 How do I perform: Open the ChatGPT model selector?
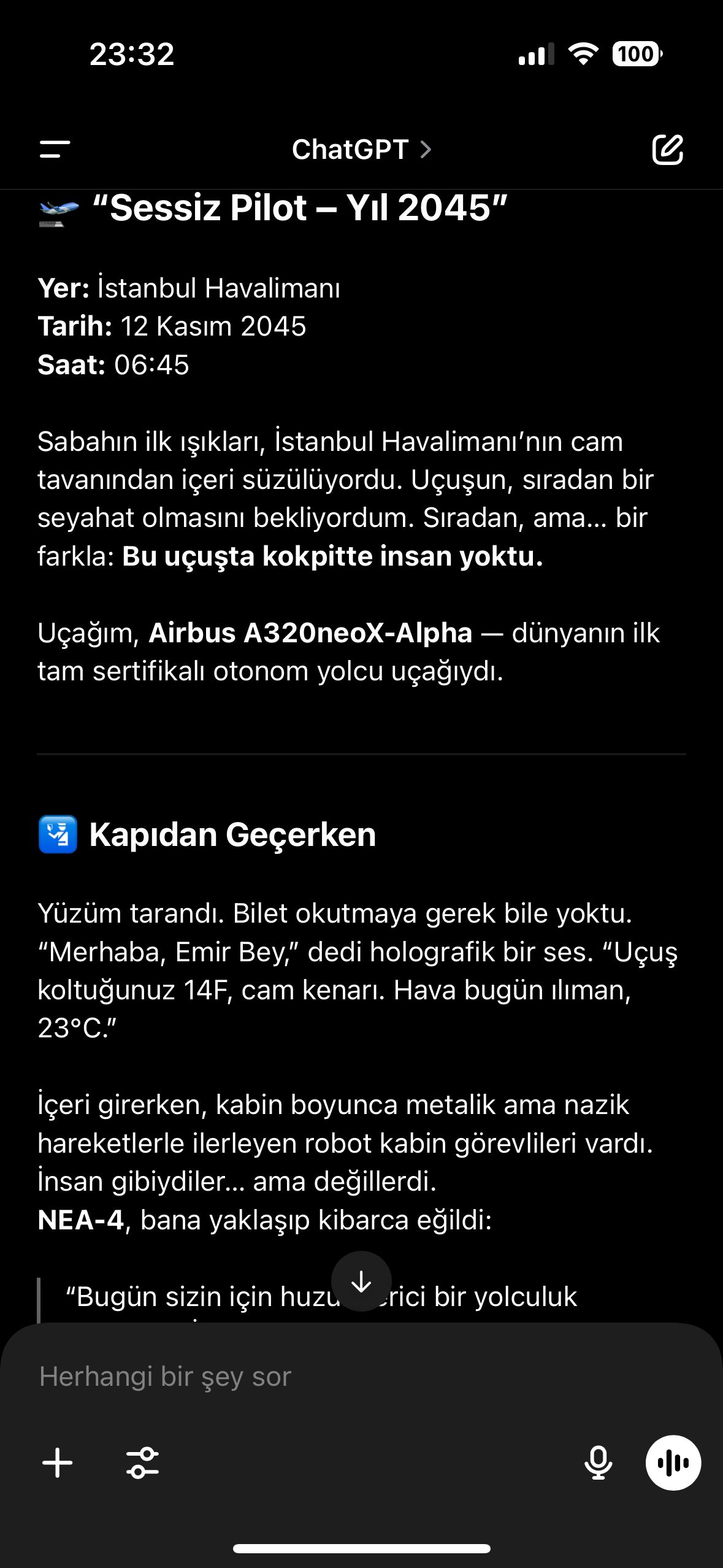point(361,149)
